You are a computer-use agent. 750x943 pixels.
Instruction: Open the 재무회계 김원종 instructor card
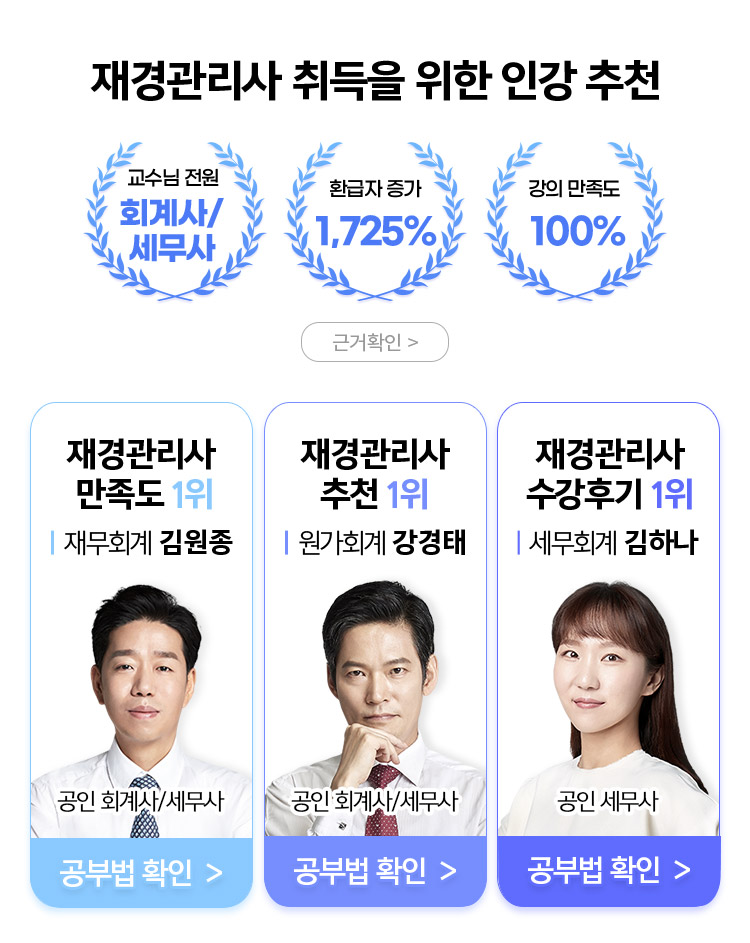[x=141, y=620]
